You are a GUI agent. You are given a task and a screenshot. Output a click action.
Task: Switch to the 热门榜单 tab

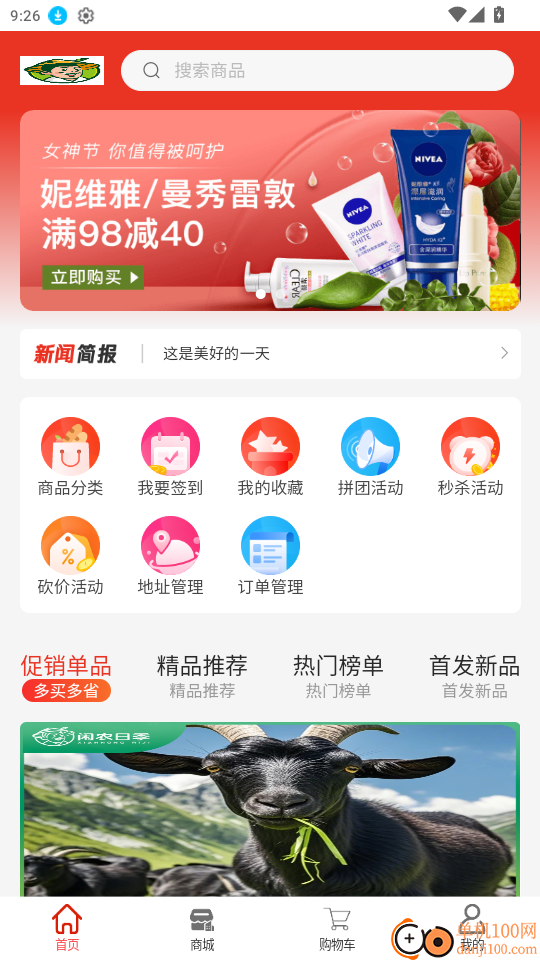(338, 677)
